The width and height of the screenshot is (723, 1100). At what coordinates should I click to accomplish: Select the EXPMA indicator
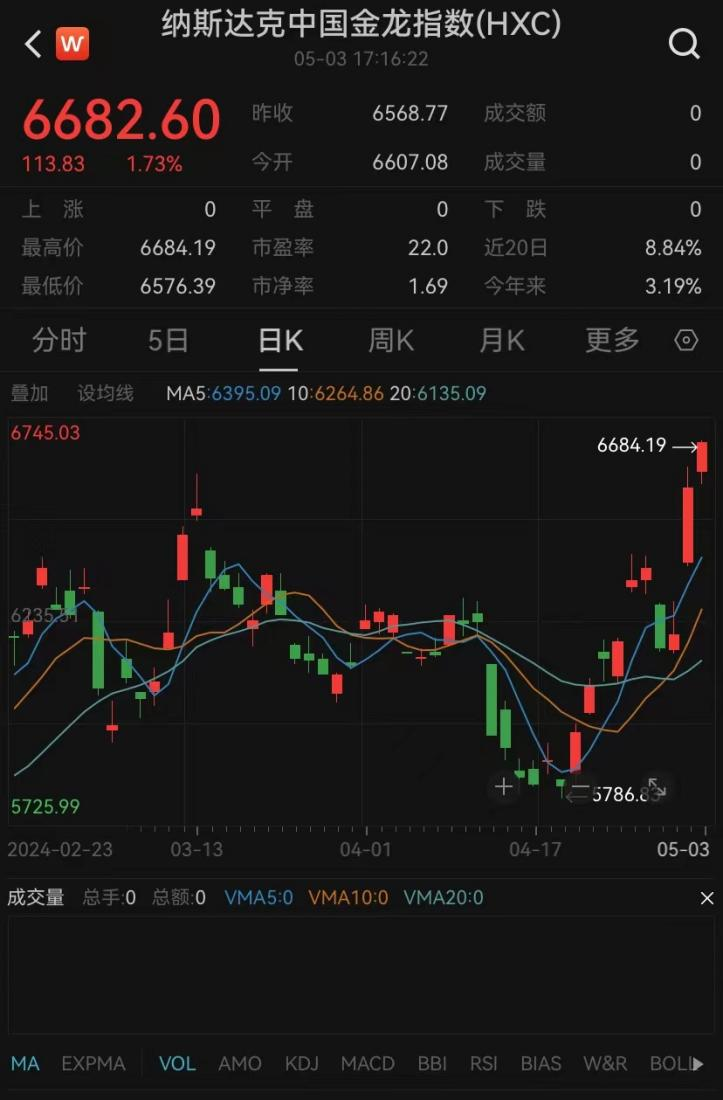coord(93,1063)
